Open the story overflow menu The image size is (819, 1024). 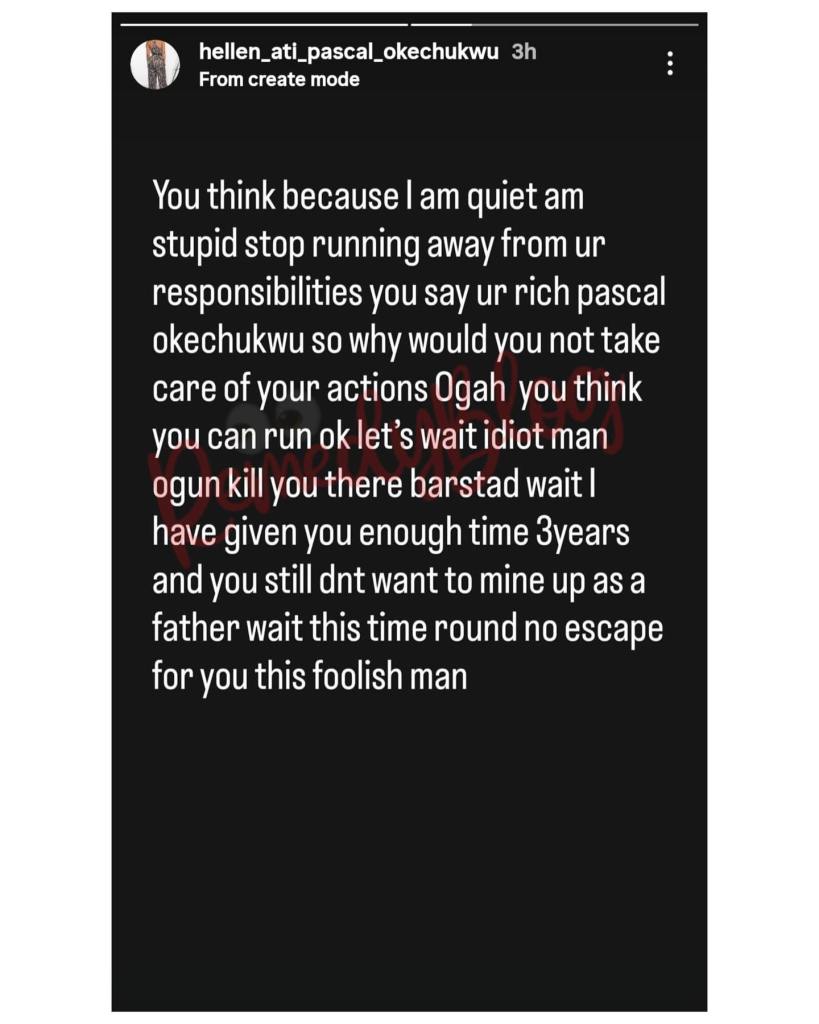pos(669,64)
